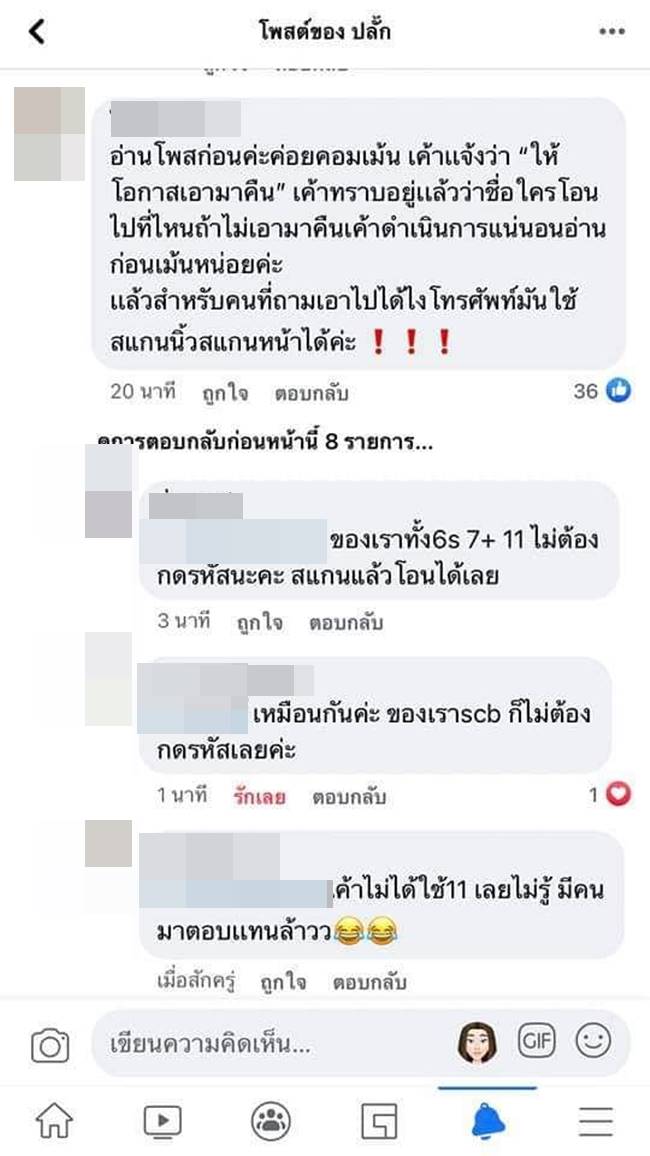
Task: Open camera to attach a photo
Action: 50,1046
